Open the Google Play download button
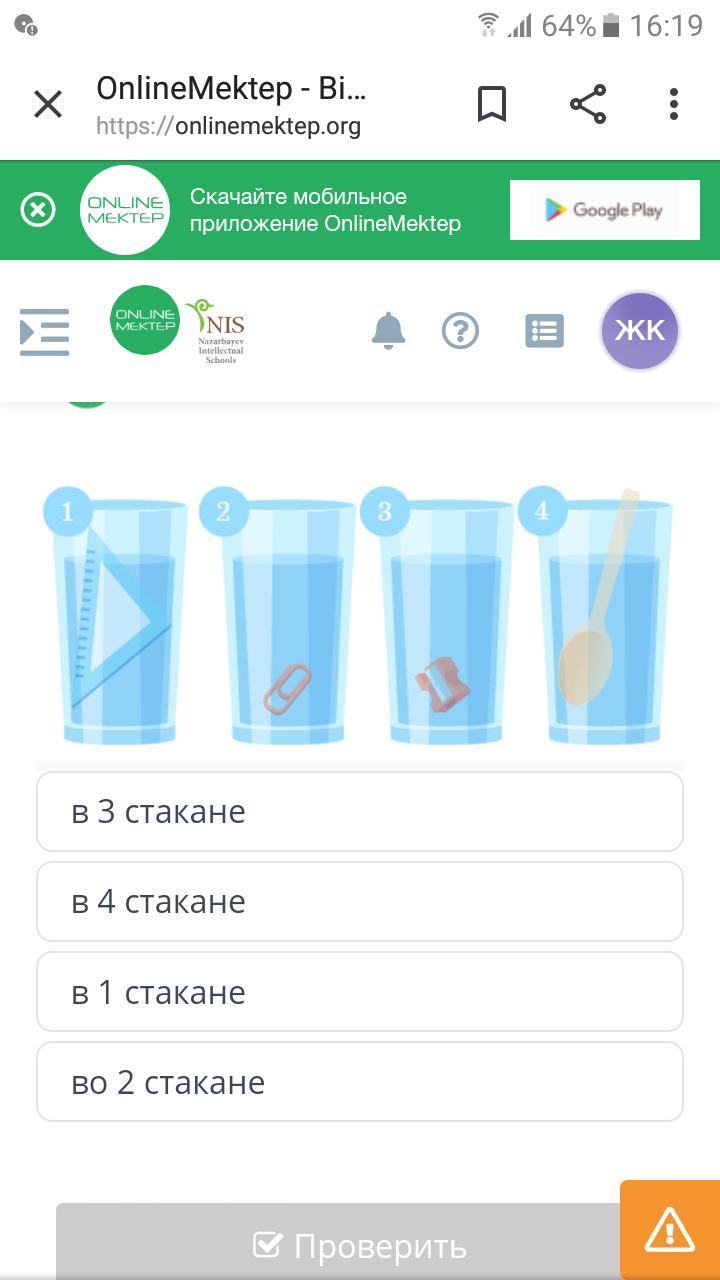 click(605, 210)
